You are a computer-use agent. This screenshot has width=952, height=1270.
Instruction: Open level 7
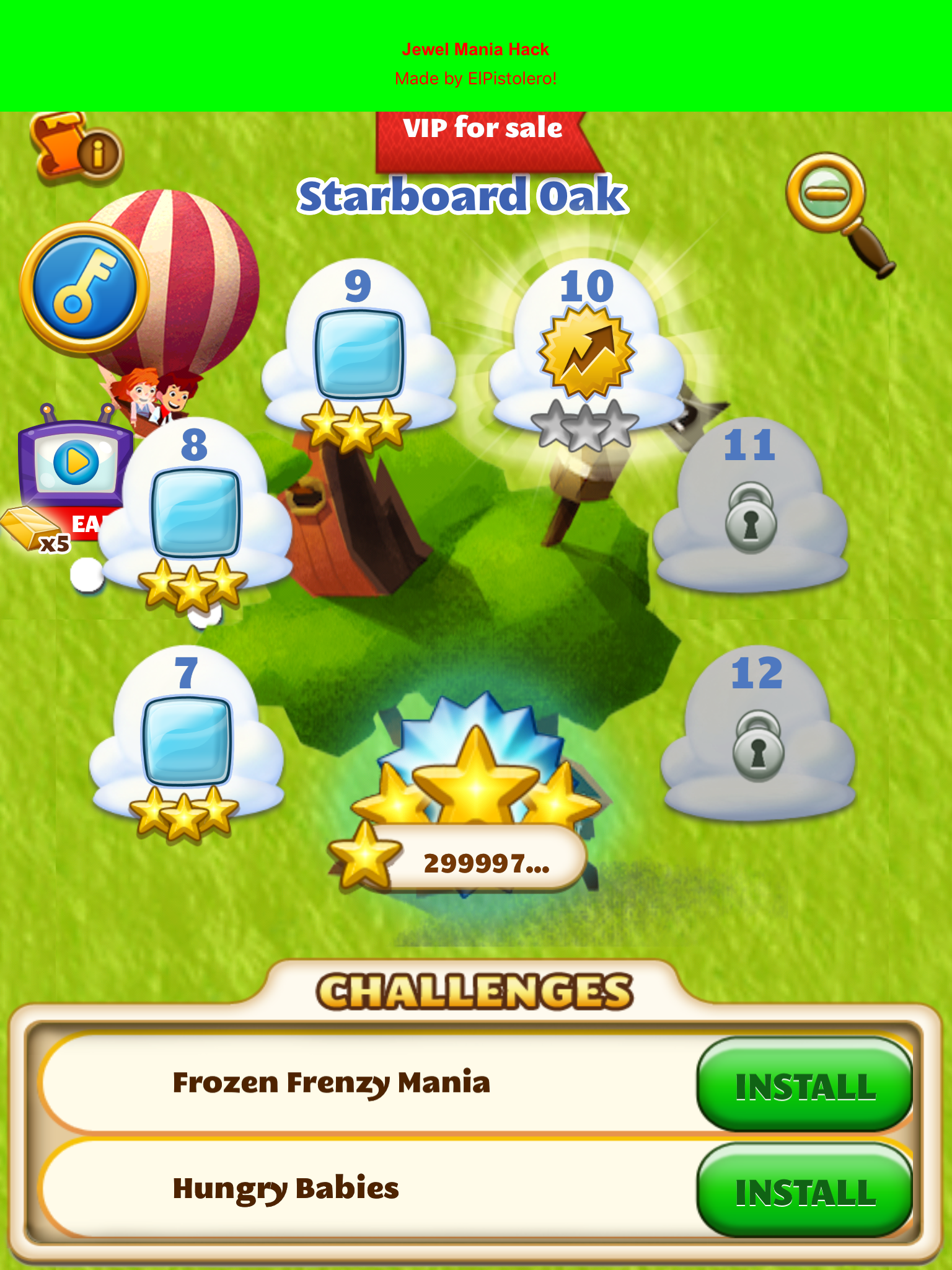pyautogui.click(x=187, y=741)
